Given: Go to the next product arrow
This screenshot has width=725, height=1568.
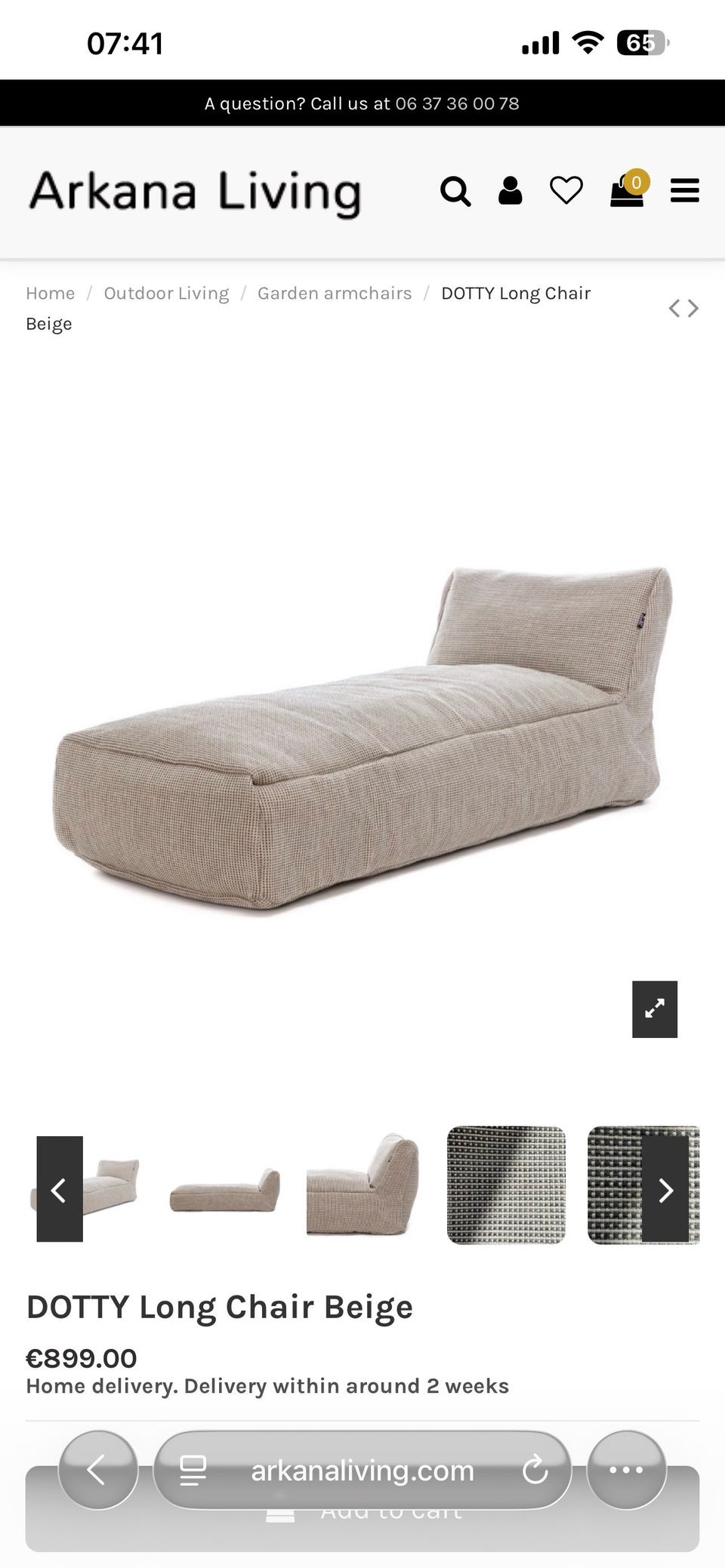Looking at the screenshot, I should 693,308.
